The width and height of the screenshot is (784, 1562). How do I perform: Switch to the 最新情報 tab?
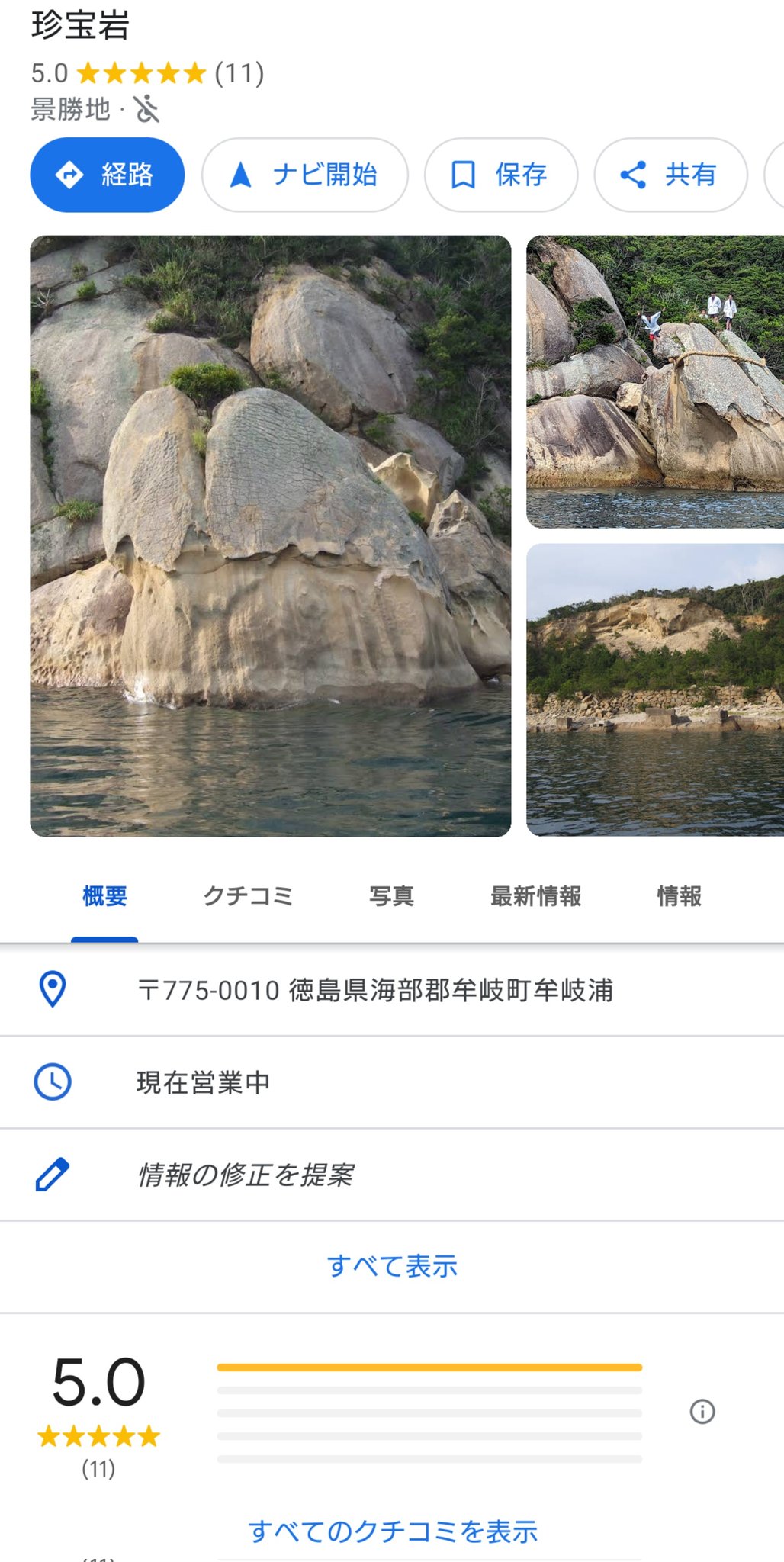(535, 896)
